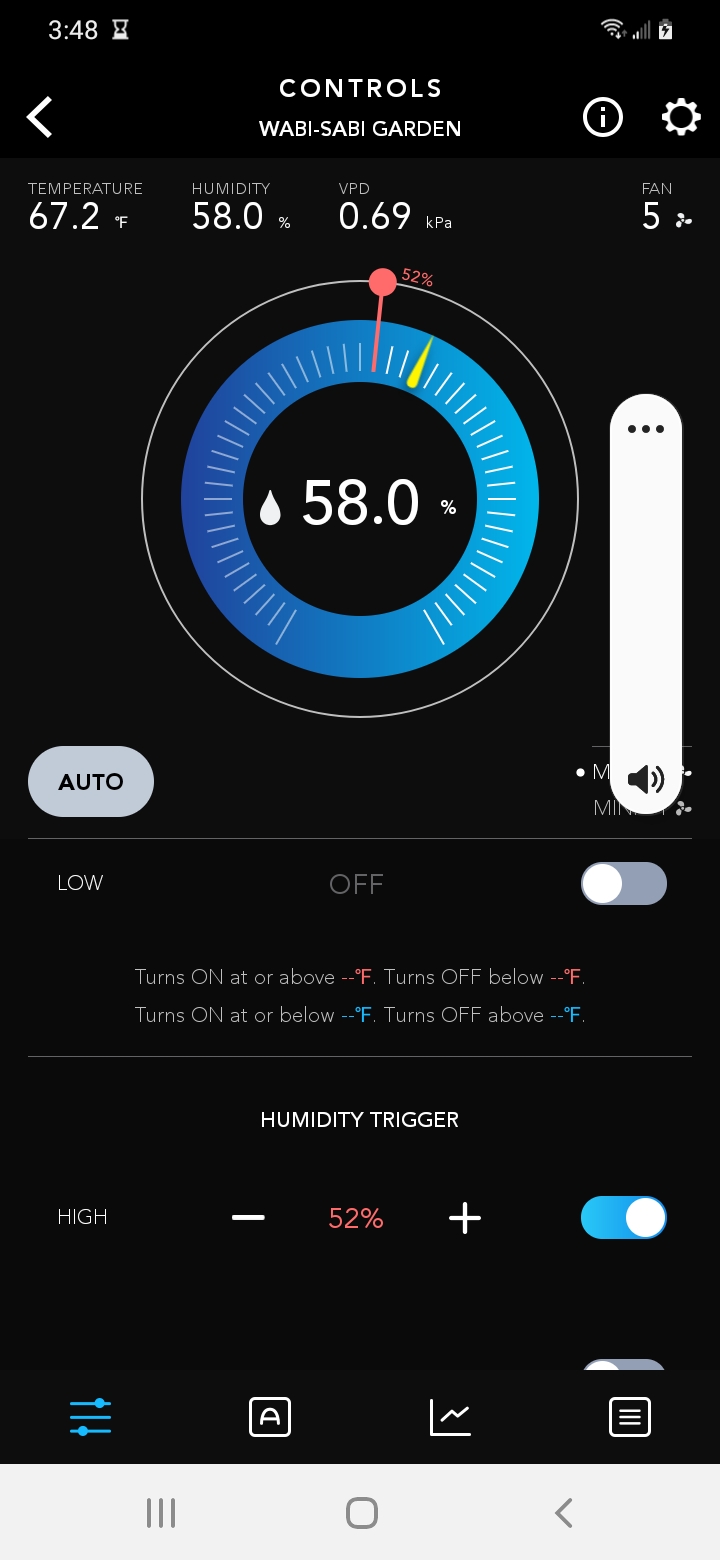Open the automation tab marked A
The height and width of the screenshot is (1560, 720).
(x=270, y=1417)
